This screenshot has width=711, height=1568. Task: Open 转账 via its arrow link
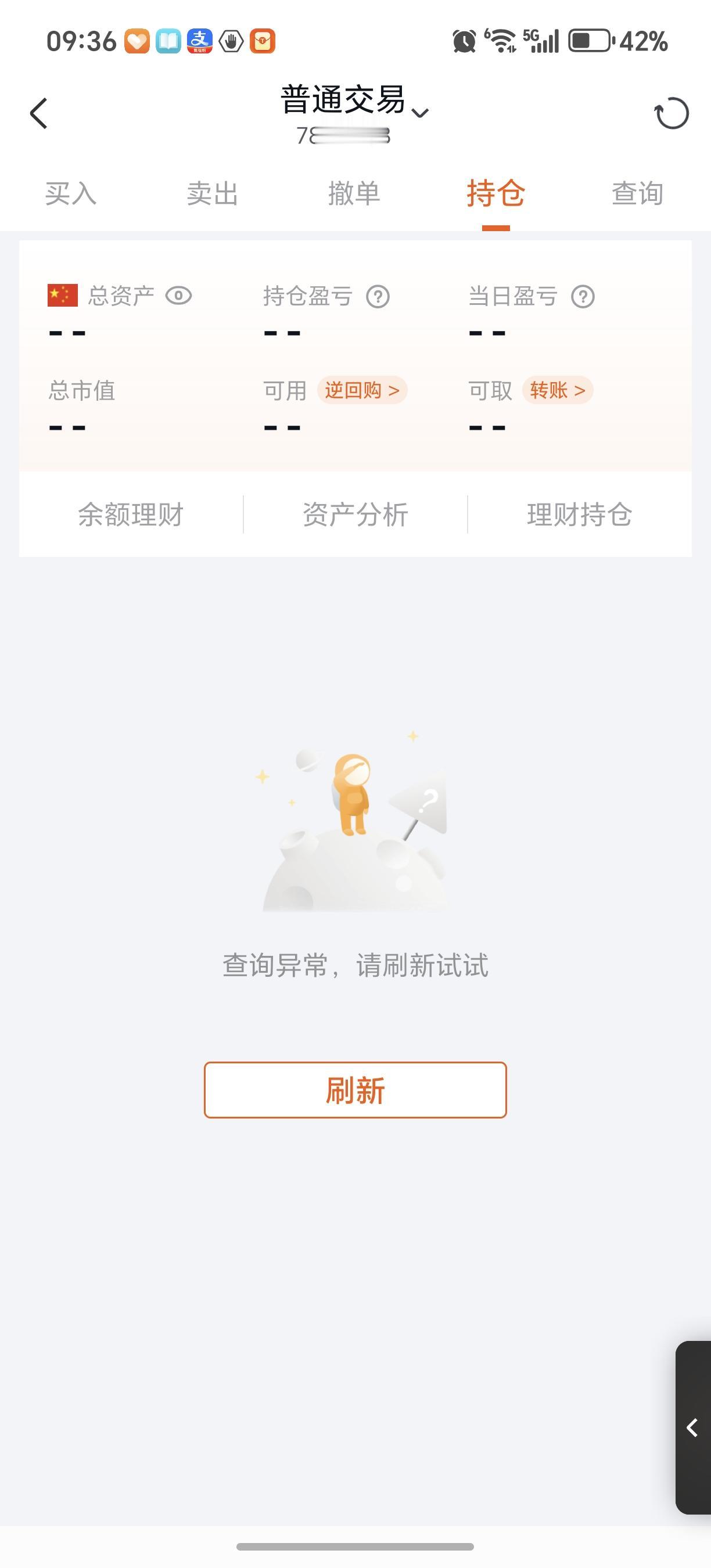(x=558, y=391)
